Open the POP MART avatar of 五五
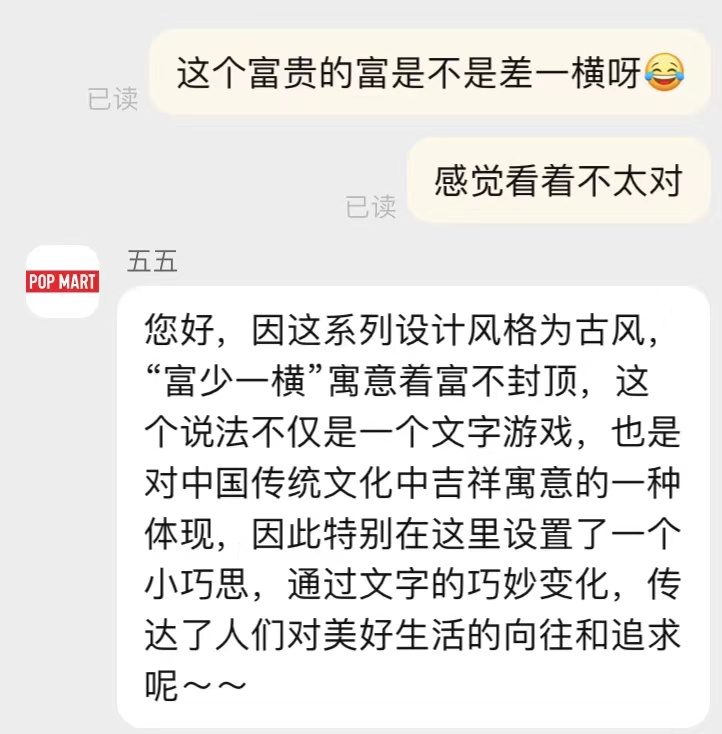This screenshot has height=734, width=722. [62, 282]
